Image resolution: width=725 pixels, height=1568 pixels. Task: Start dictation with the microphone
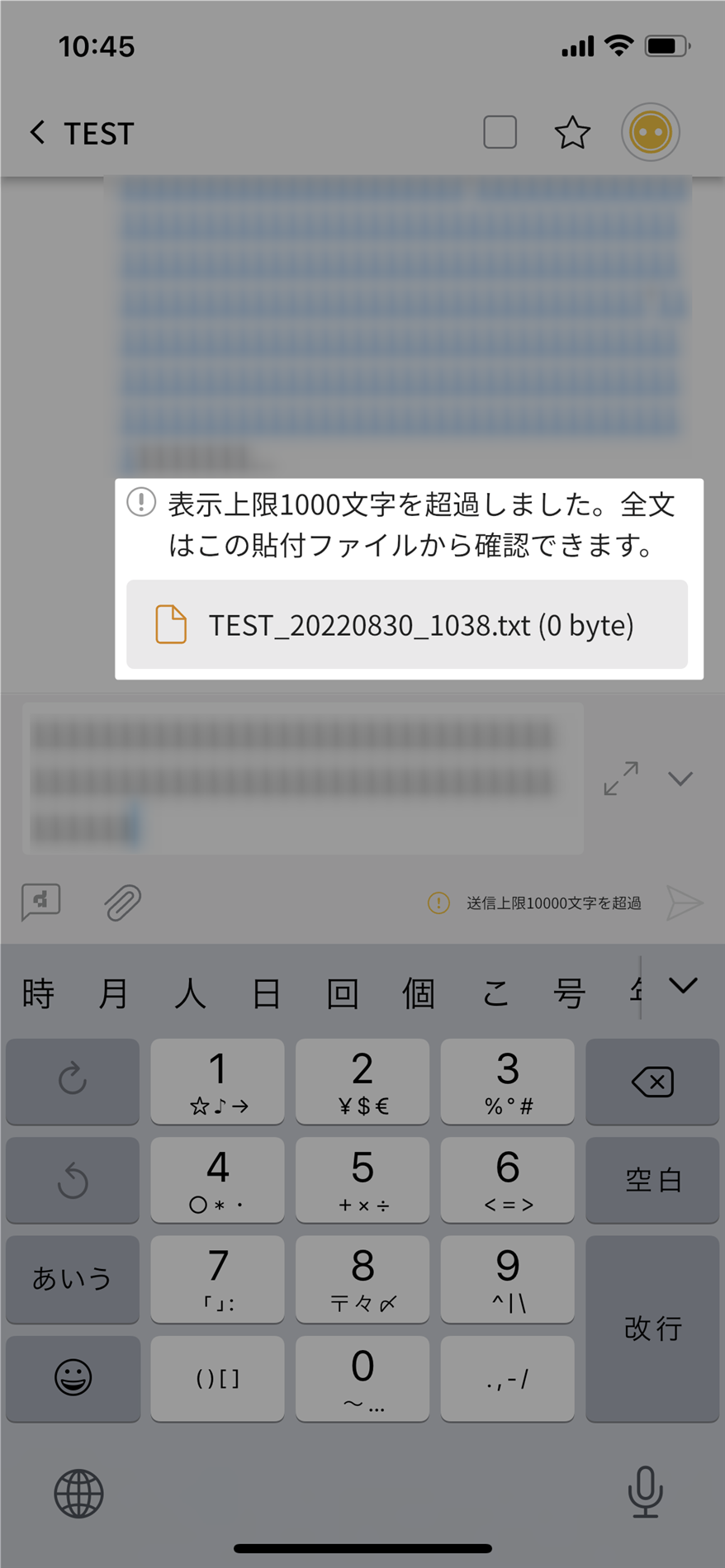click(645, 1491)
